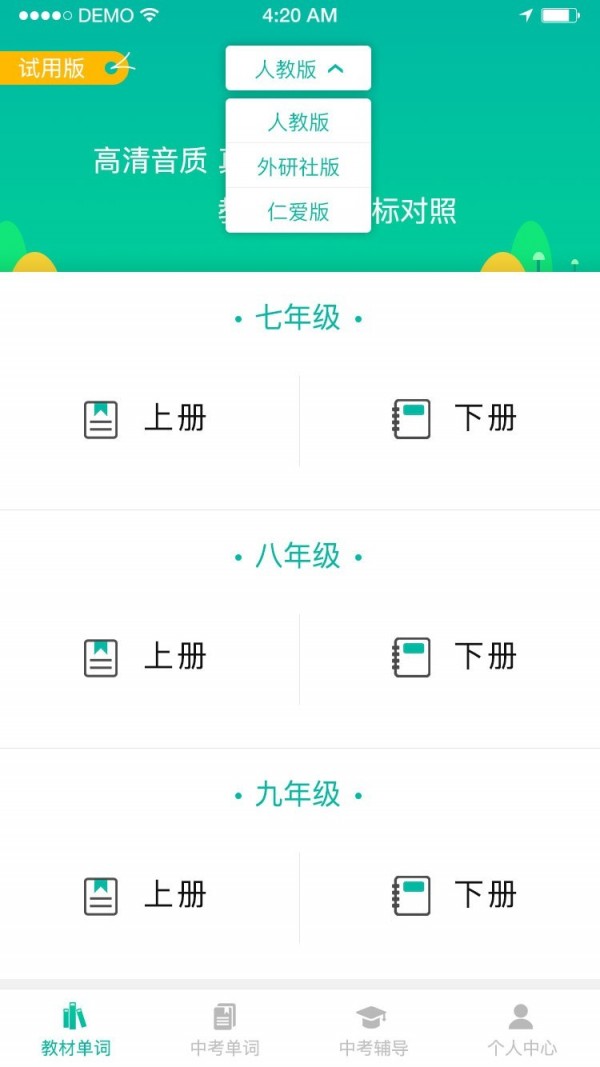Switch to the 教材单词 tab
This screenshot has height=1067, width=600.
pos(75,1030)
